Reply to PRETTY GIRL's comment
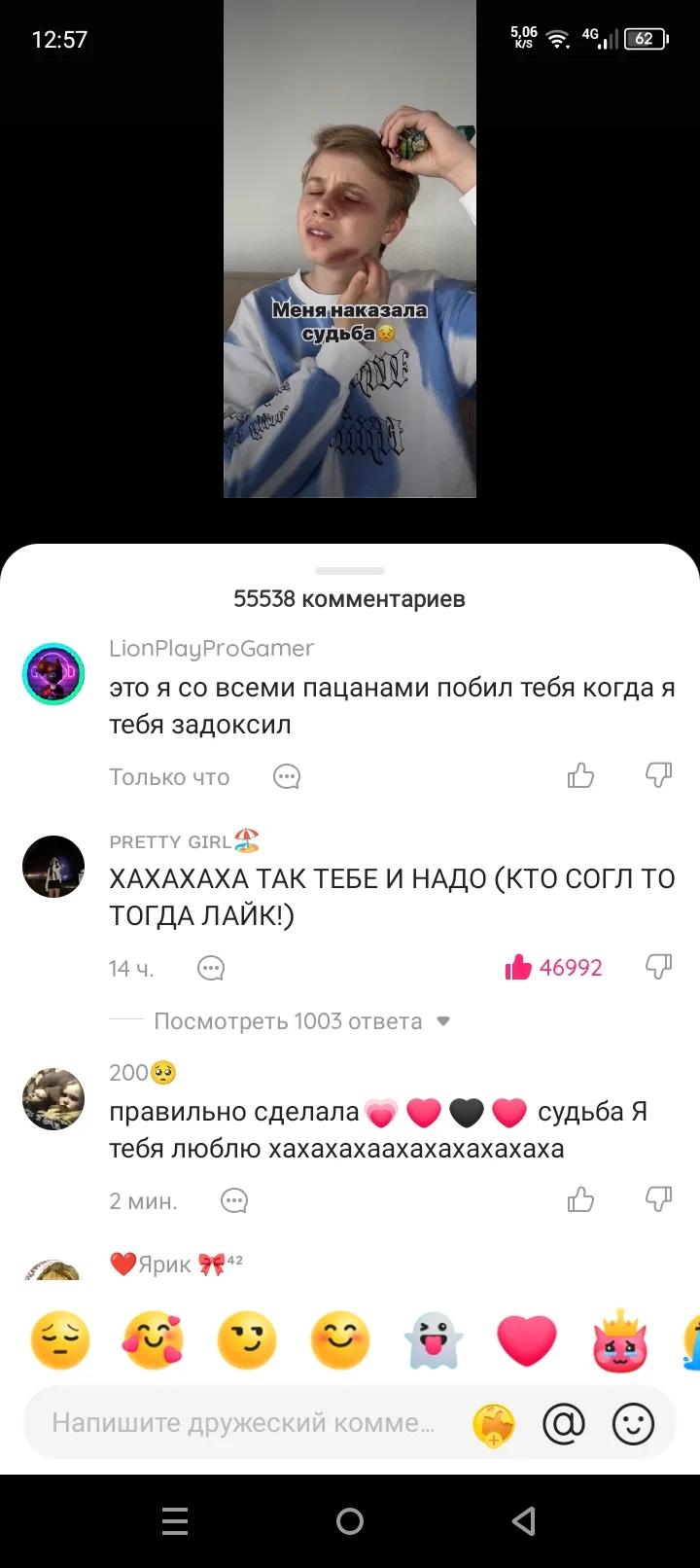The width and height of the screenshot is (700, 1568). click(211, 968)
